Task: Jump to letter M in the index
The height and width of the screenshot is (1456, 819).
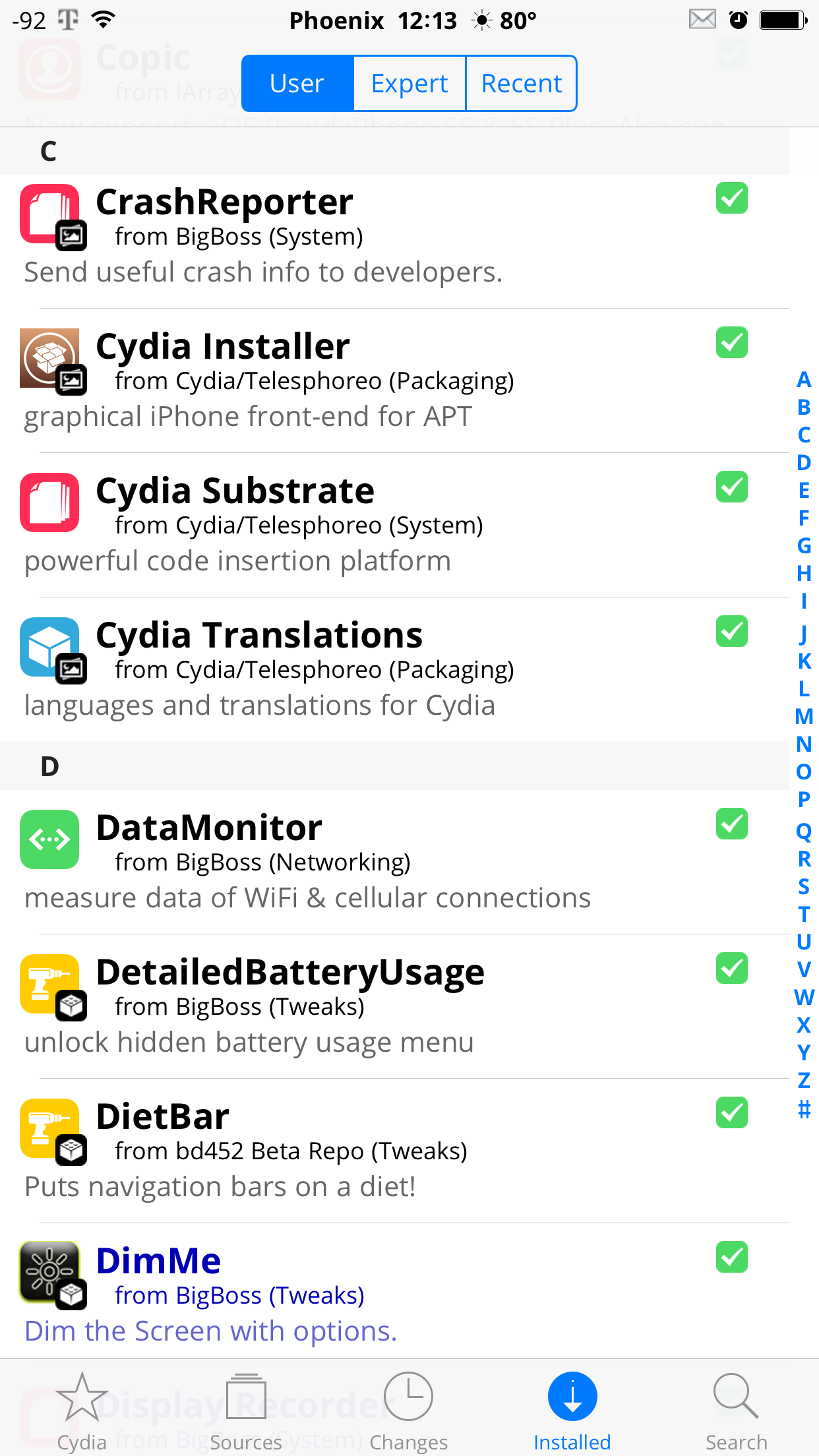Action: tap(804, 716)
